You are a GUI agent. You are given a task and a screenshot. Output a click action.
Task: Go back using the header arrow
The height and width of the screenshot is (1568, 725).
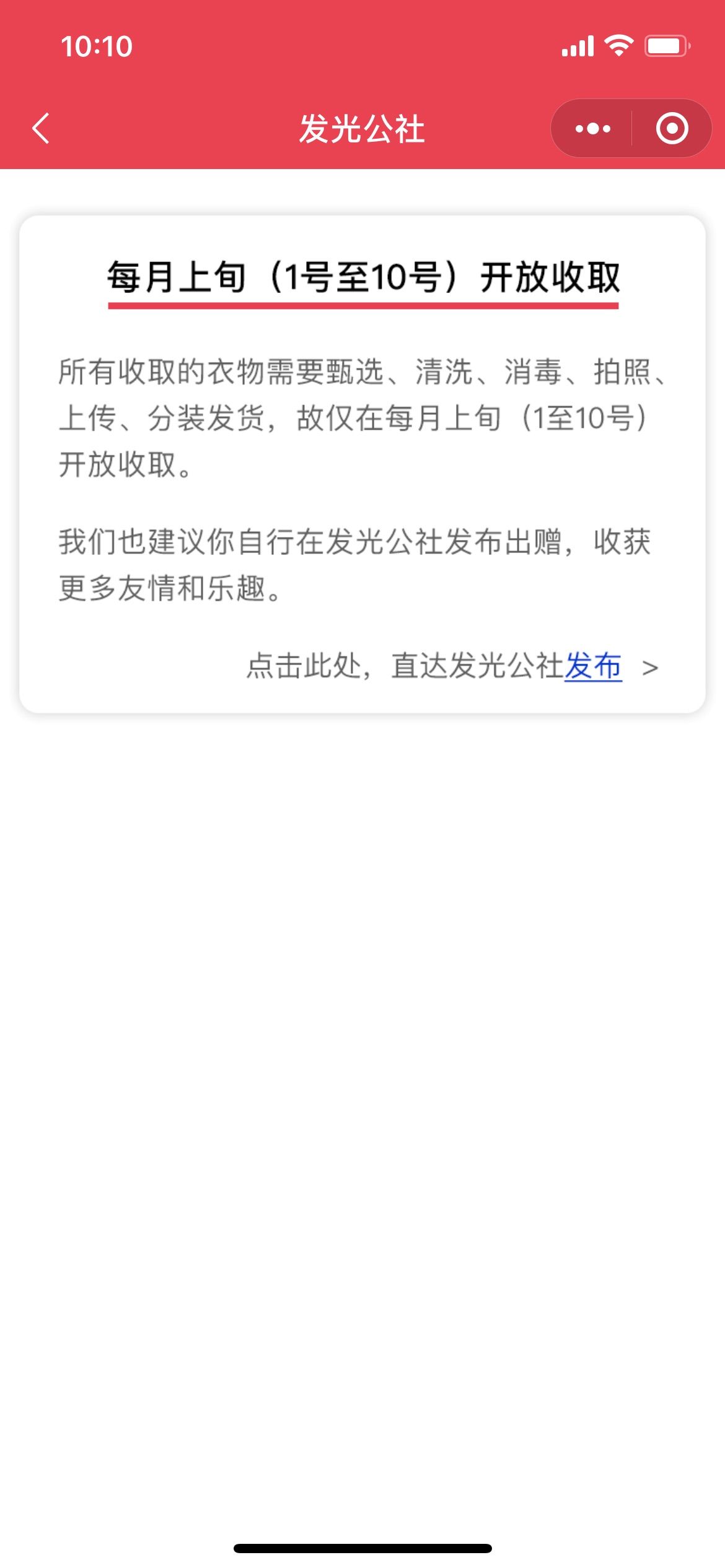coord(41,129)
